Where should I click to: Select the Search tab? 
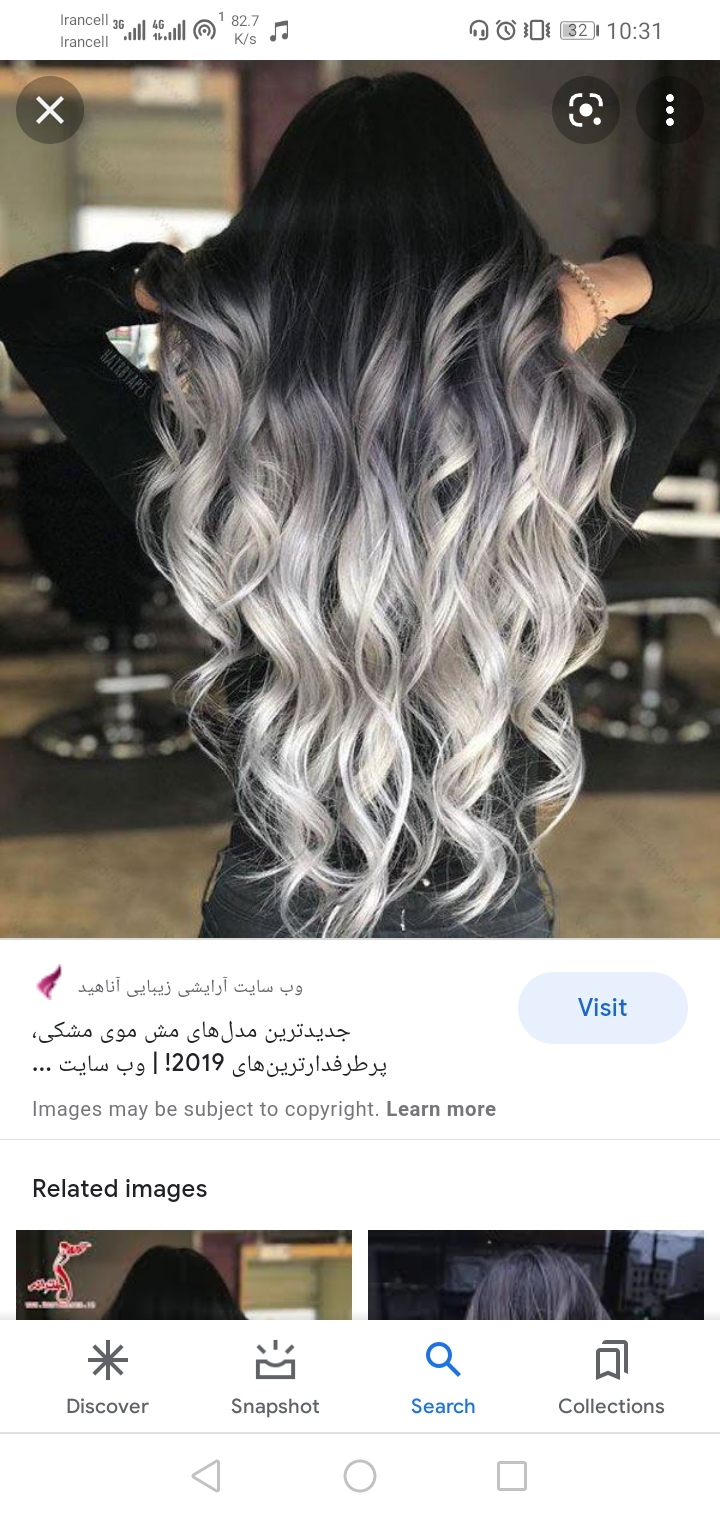coord(443,1379)
